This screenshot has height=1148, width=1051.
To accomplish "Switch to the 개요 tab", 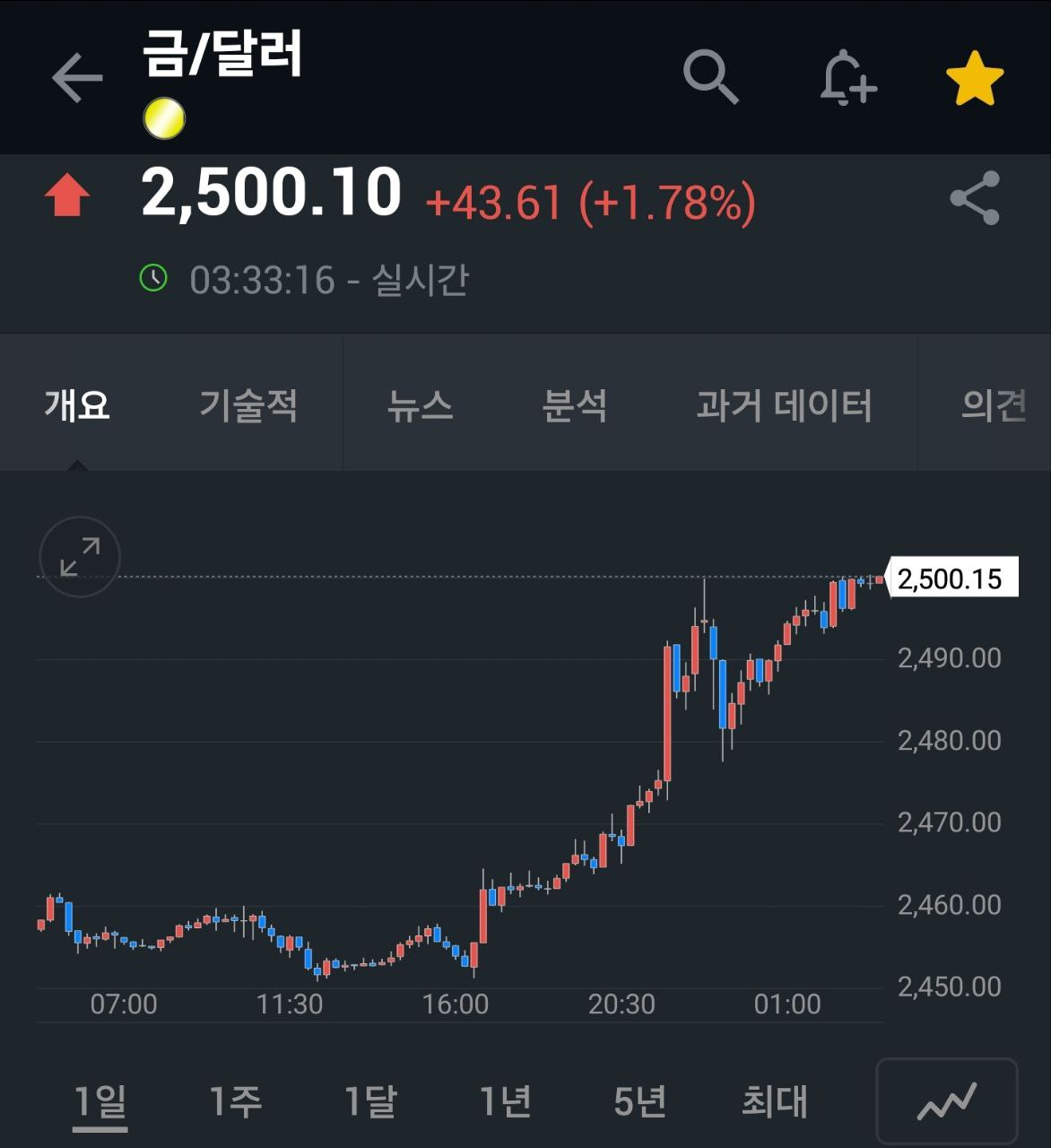I will (x=77, y=405).
